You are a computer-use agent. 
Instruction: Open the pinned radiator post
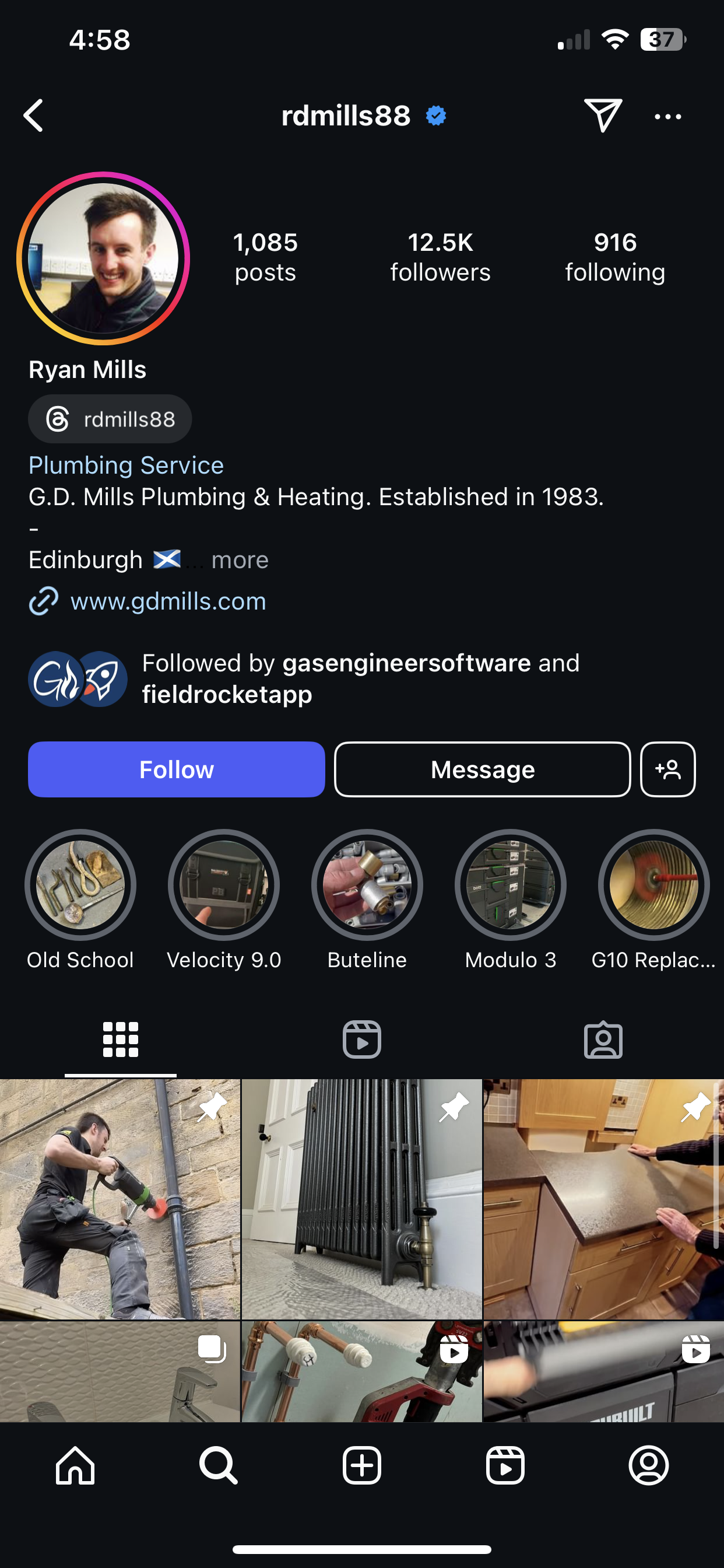[x=361, y=1199]
